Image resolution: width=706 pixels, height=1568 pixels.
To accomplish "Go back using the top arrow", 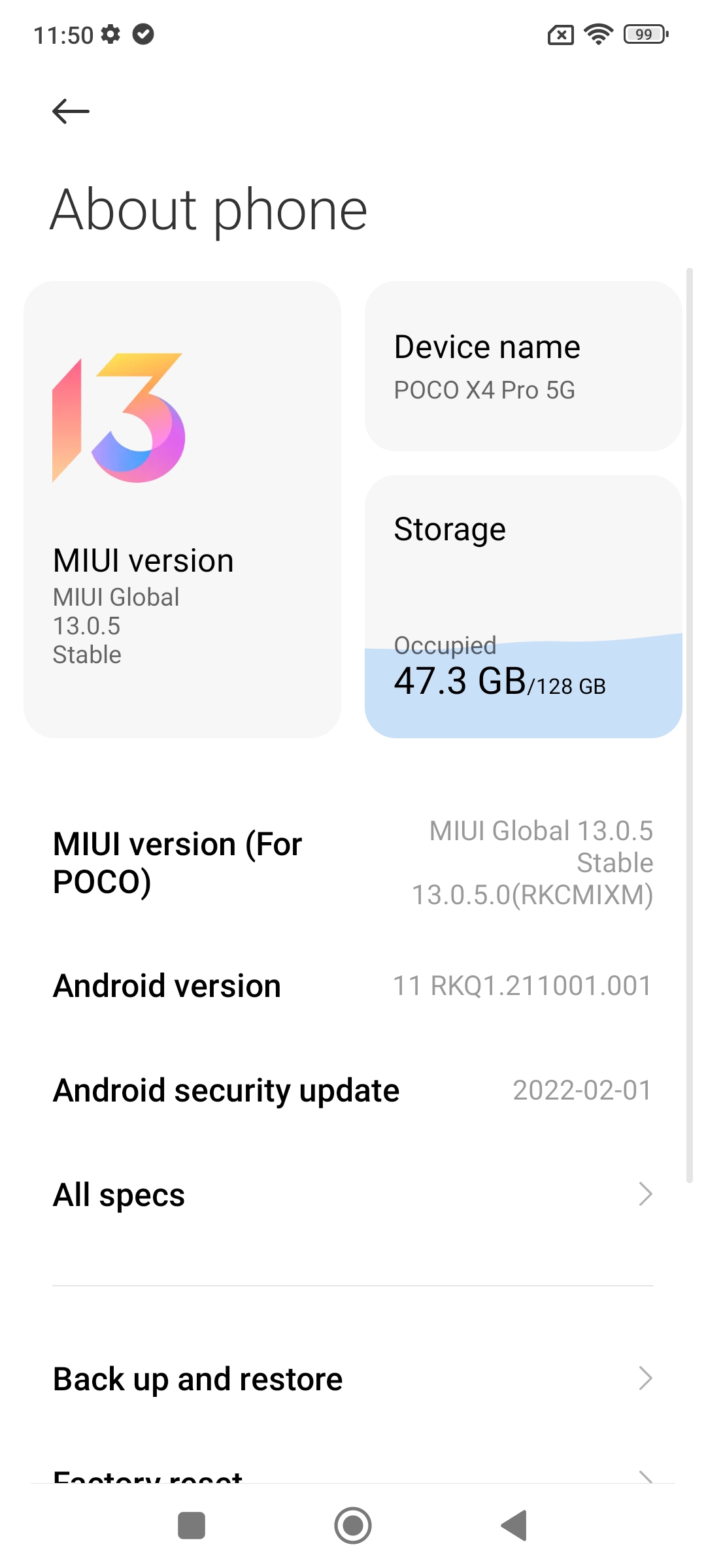I will 71,111.
